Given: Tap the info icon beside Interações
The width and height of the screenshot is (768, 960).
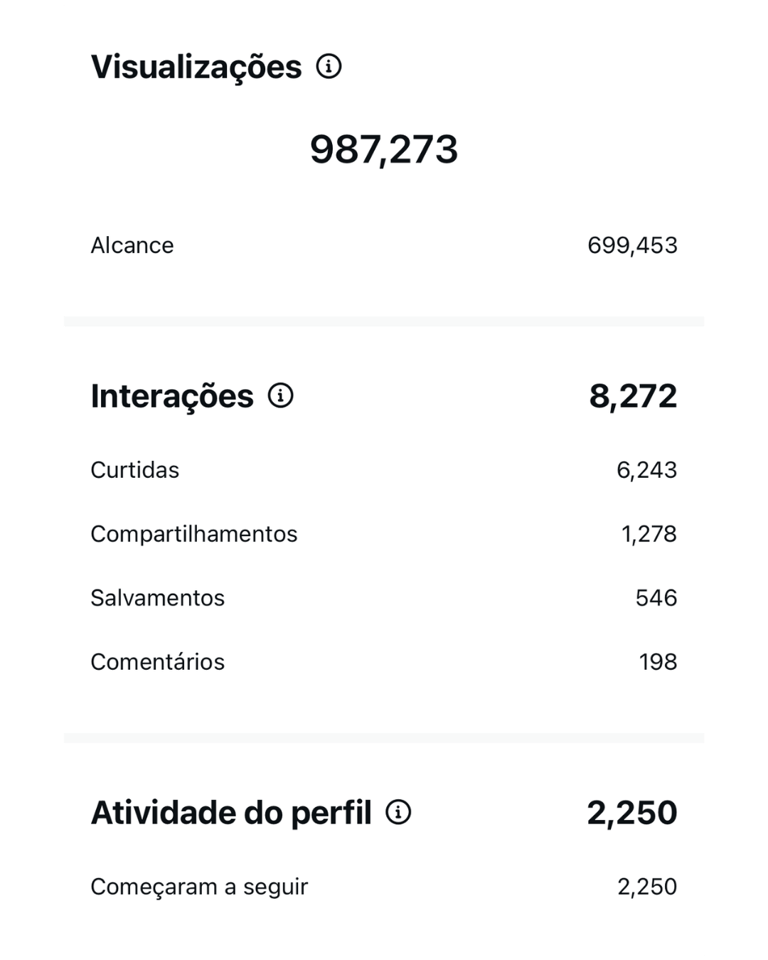Looking at the screenshot, I should point(281,396).
